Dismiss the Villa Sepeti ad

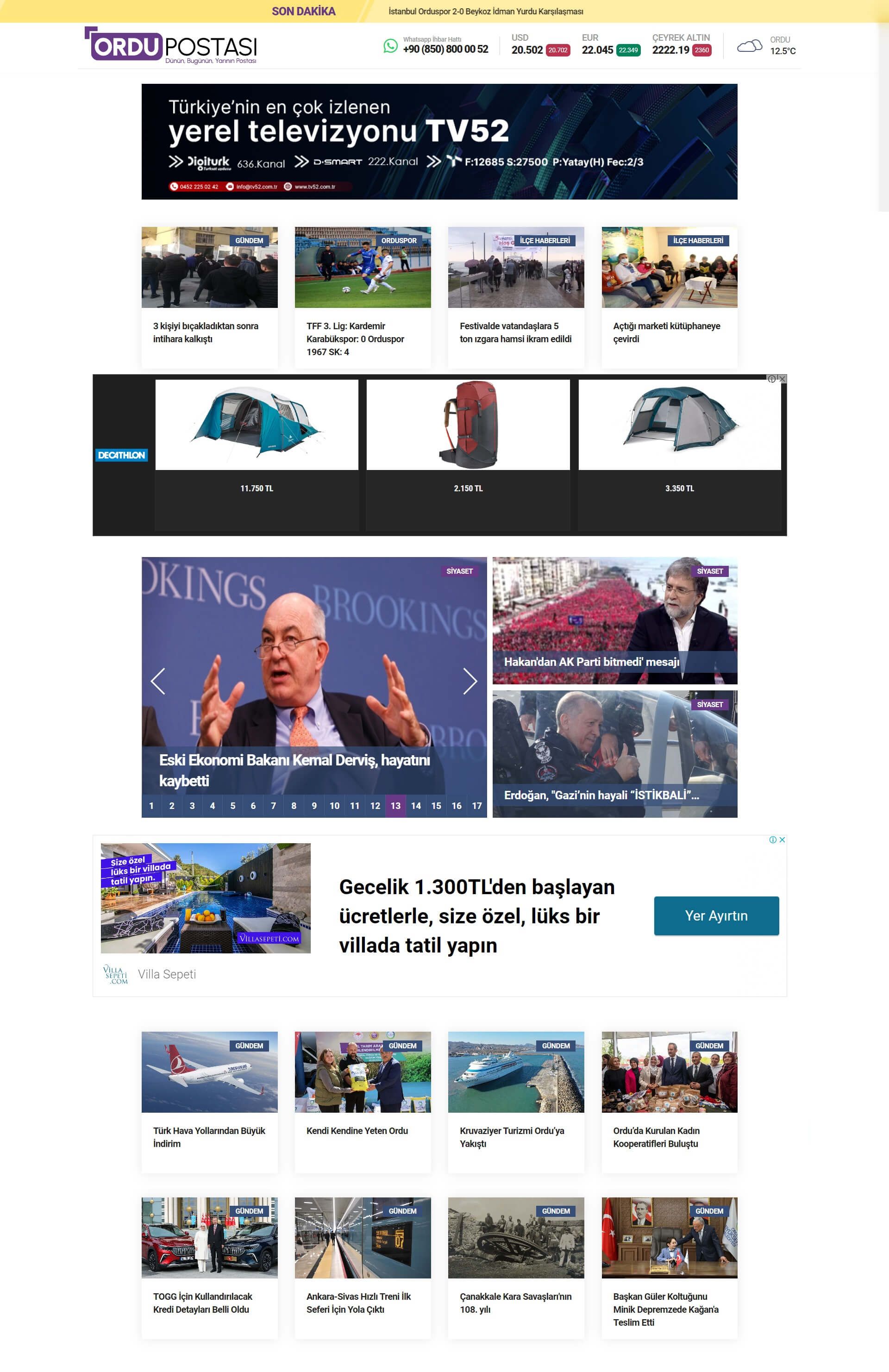[x=782, y=839]
